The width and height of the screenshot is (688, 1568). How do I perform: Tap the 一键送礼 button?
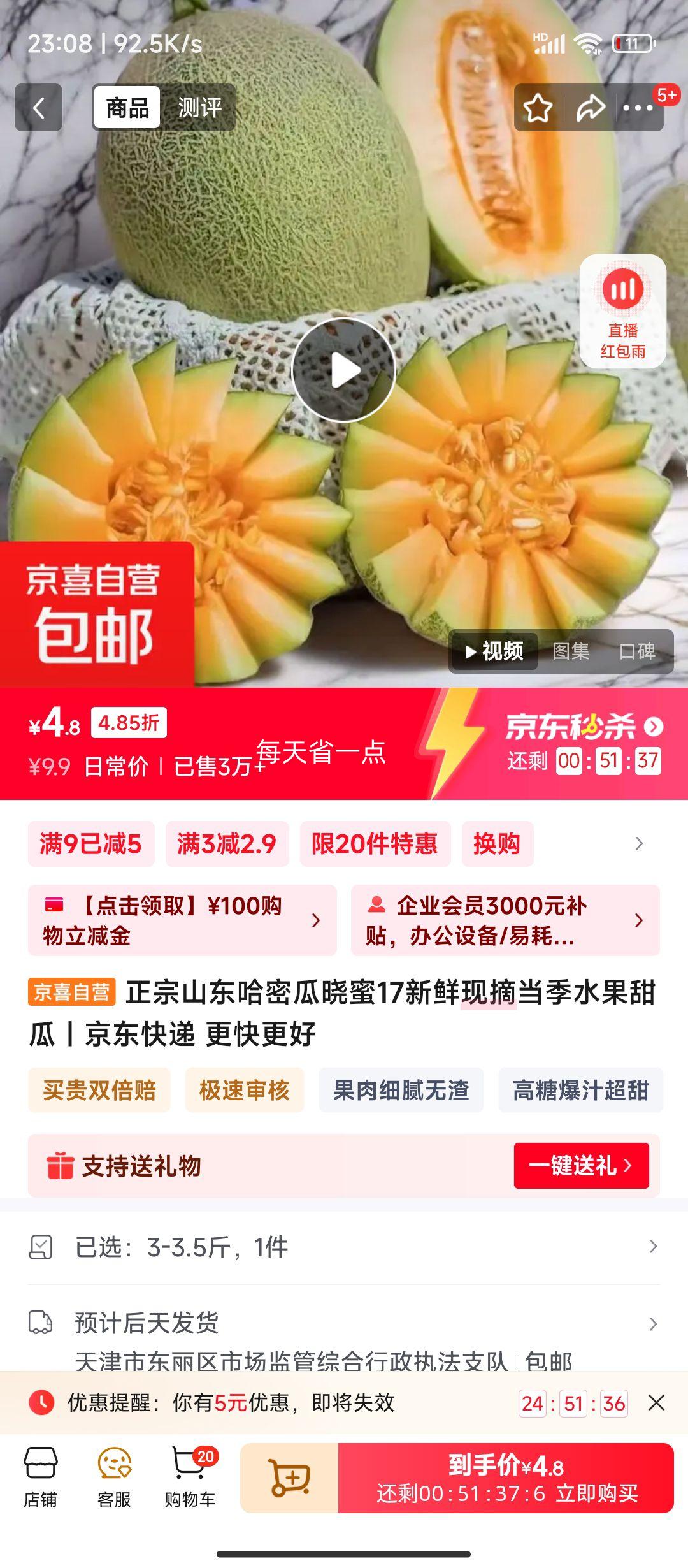[581, 1166]
